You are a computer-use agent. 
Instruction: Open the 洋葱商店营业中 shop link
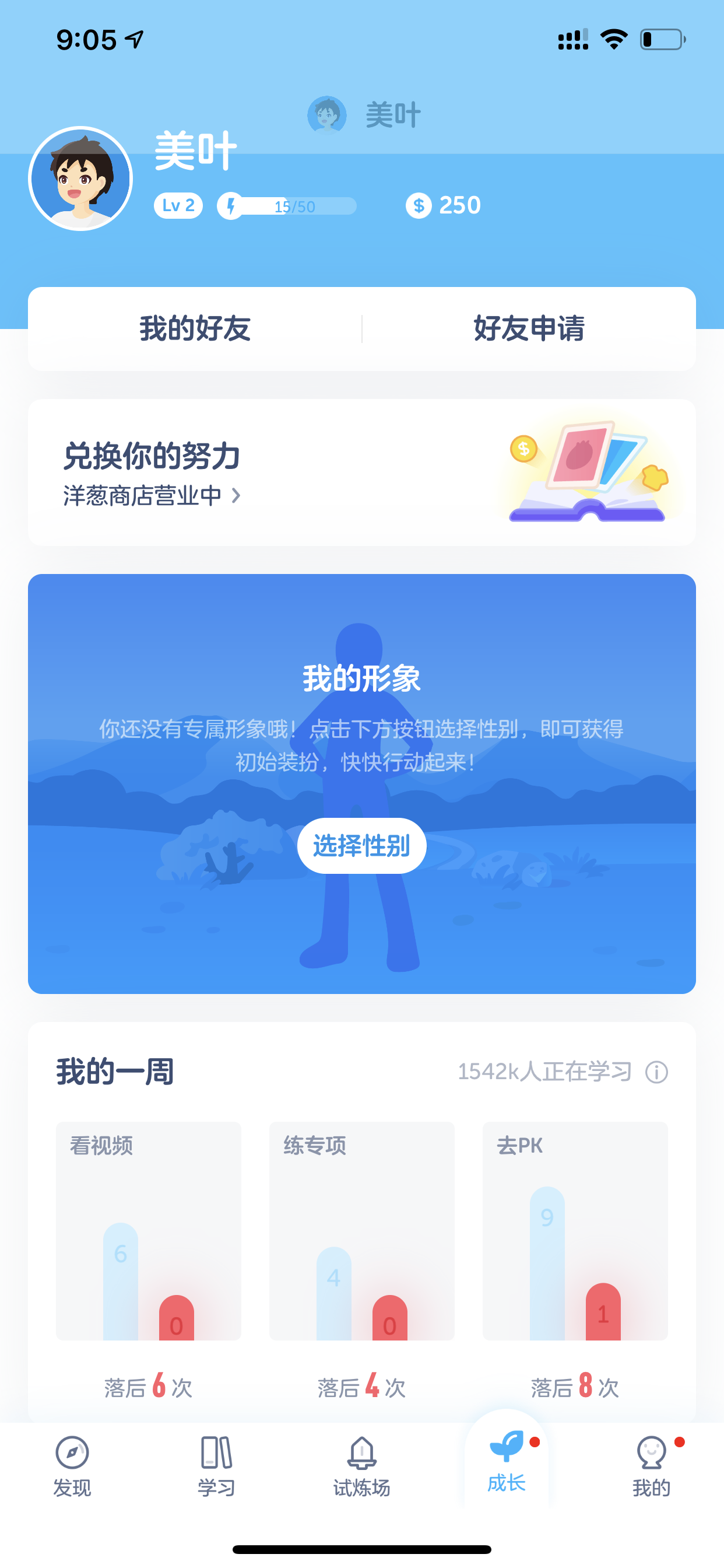coord(152,495)
